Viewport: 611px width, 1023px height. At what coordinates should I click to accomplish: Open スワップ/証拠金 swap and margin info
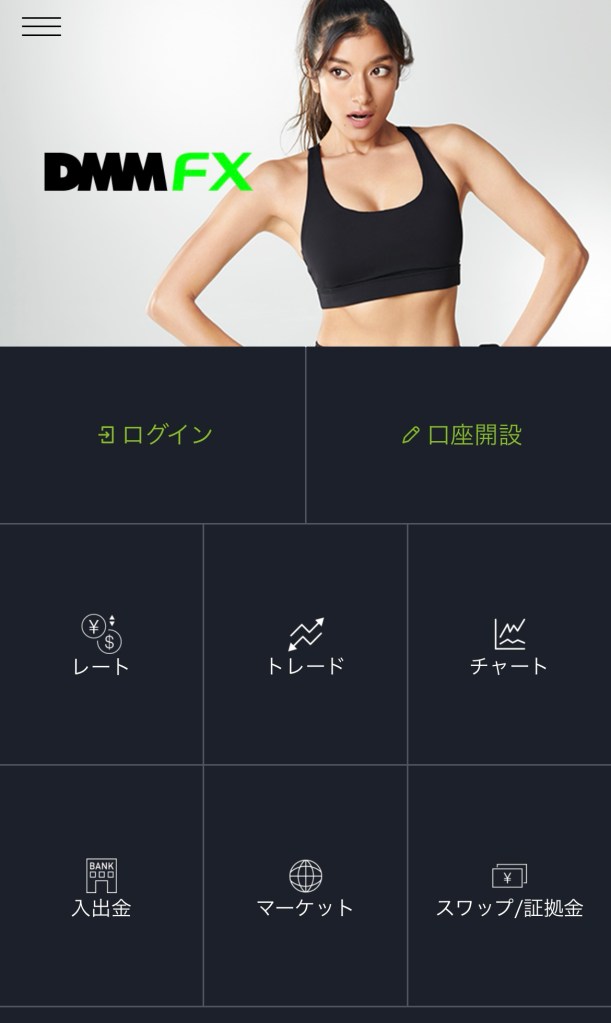click(x=509, y=887)
